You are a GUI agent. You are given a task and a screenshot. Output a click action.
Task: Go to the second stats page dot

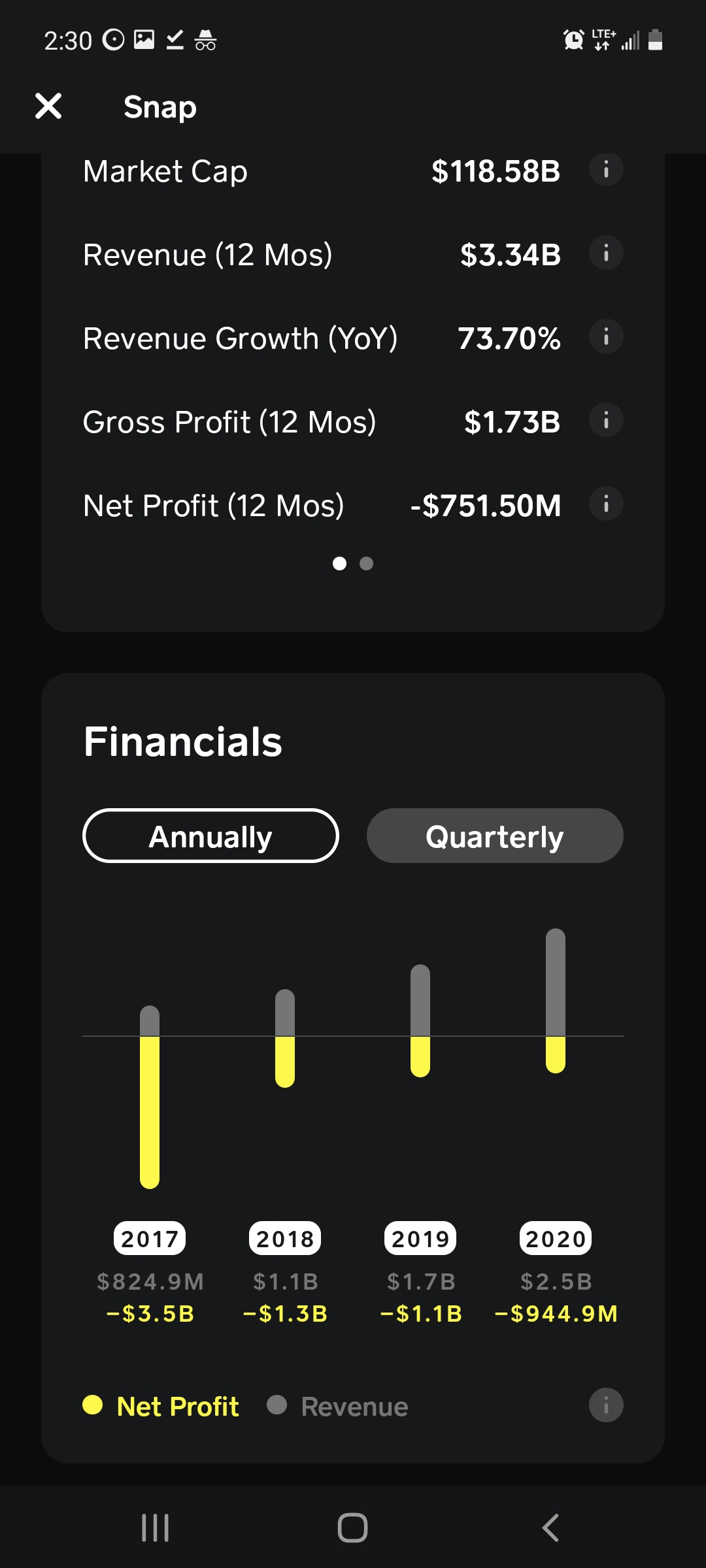pyautogui.click(x=367, y=563)
